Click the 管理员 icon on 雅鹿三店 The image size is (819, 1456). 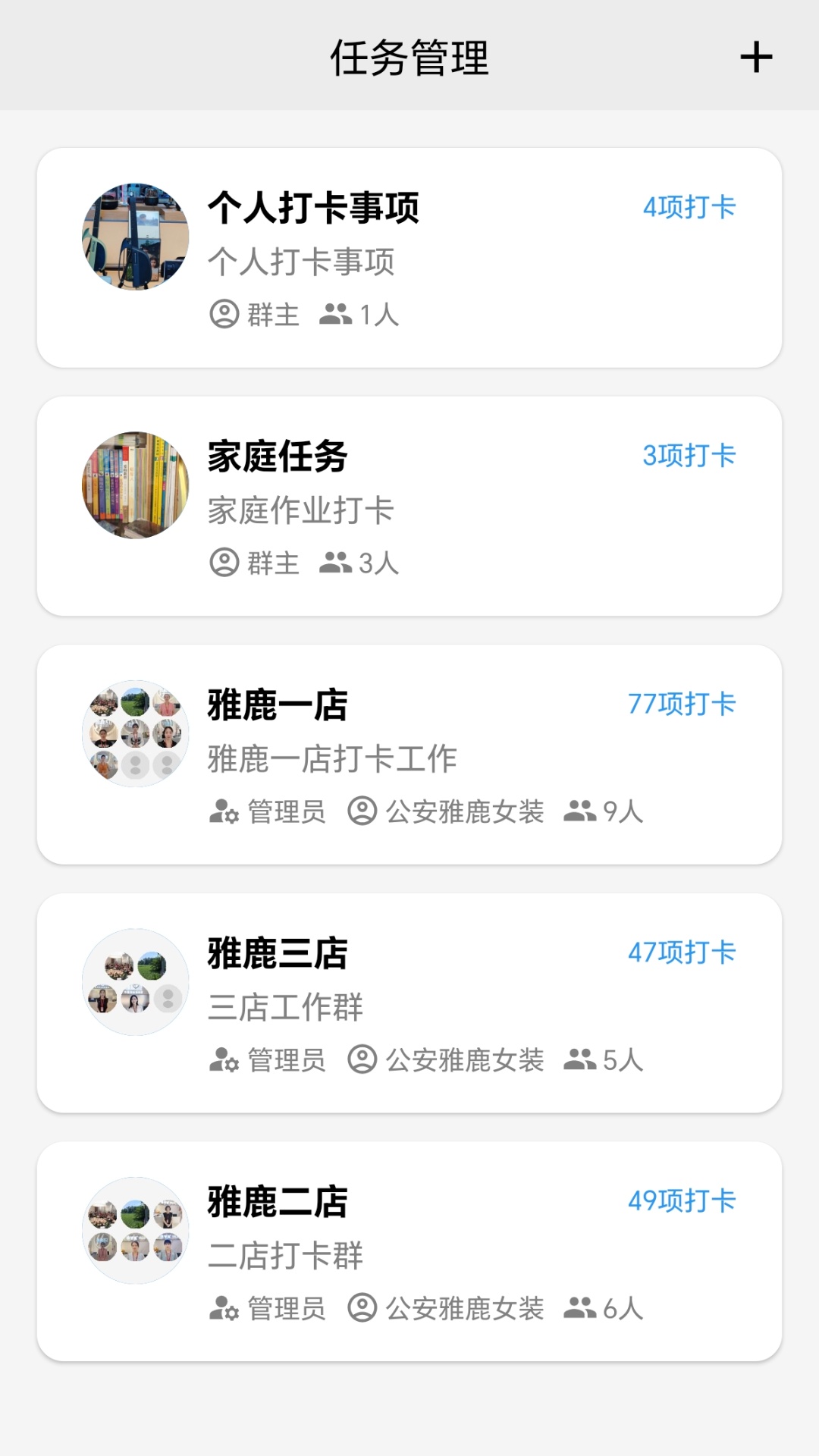click(221, 1059)
